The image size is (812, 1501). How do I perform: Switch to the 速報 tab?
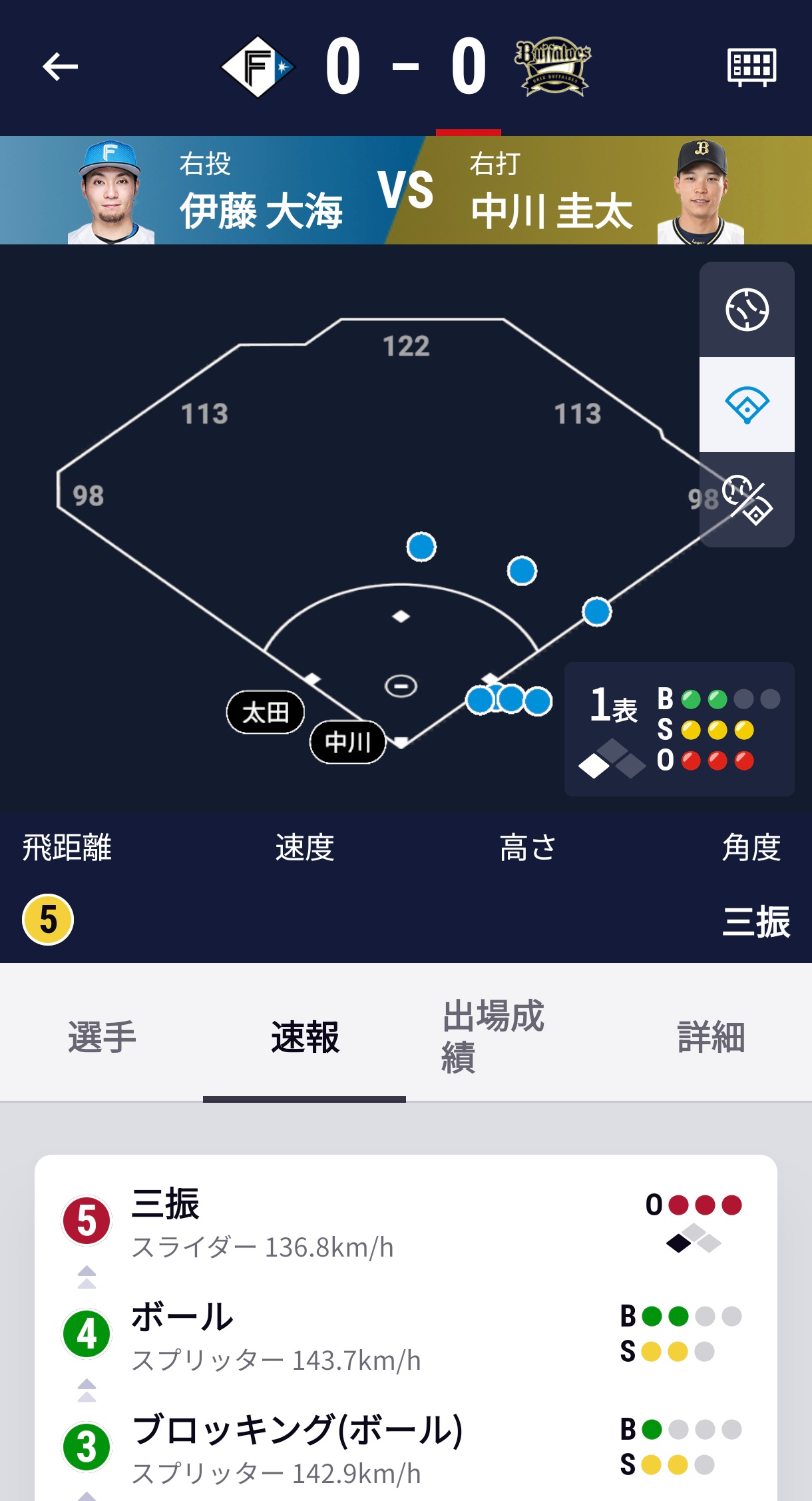click(x=305, y=1037)
